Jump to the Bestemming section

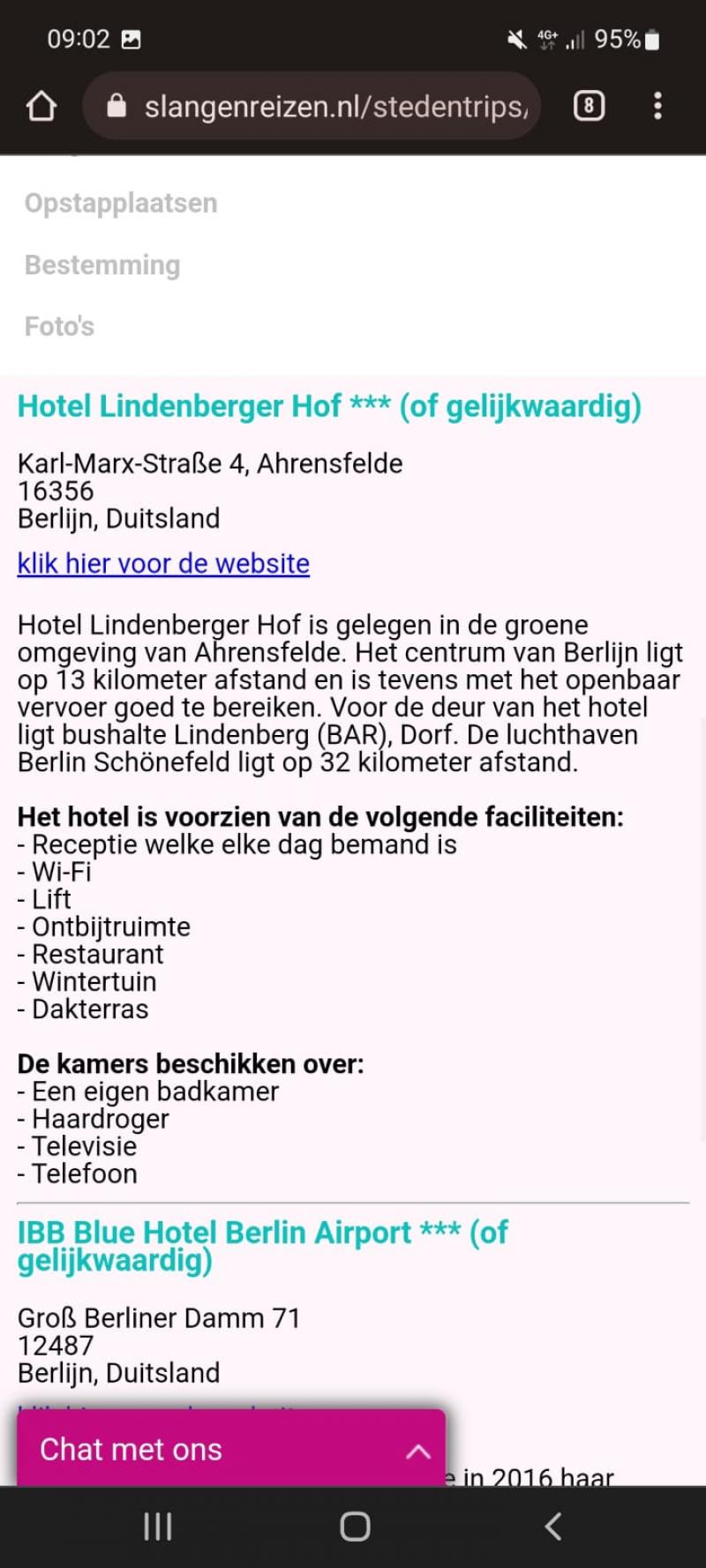pyautogui.click(x=102, y=265)
